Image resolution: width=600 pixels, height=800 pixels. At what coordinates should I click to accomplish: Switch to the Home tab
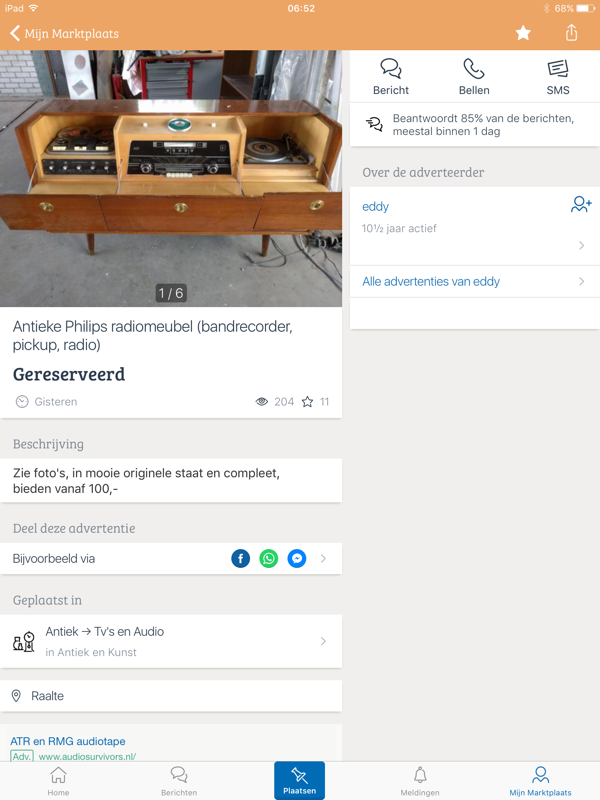[59, 781]
